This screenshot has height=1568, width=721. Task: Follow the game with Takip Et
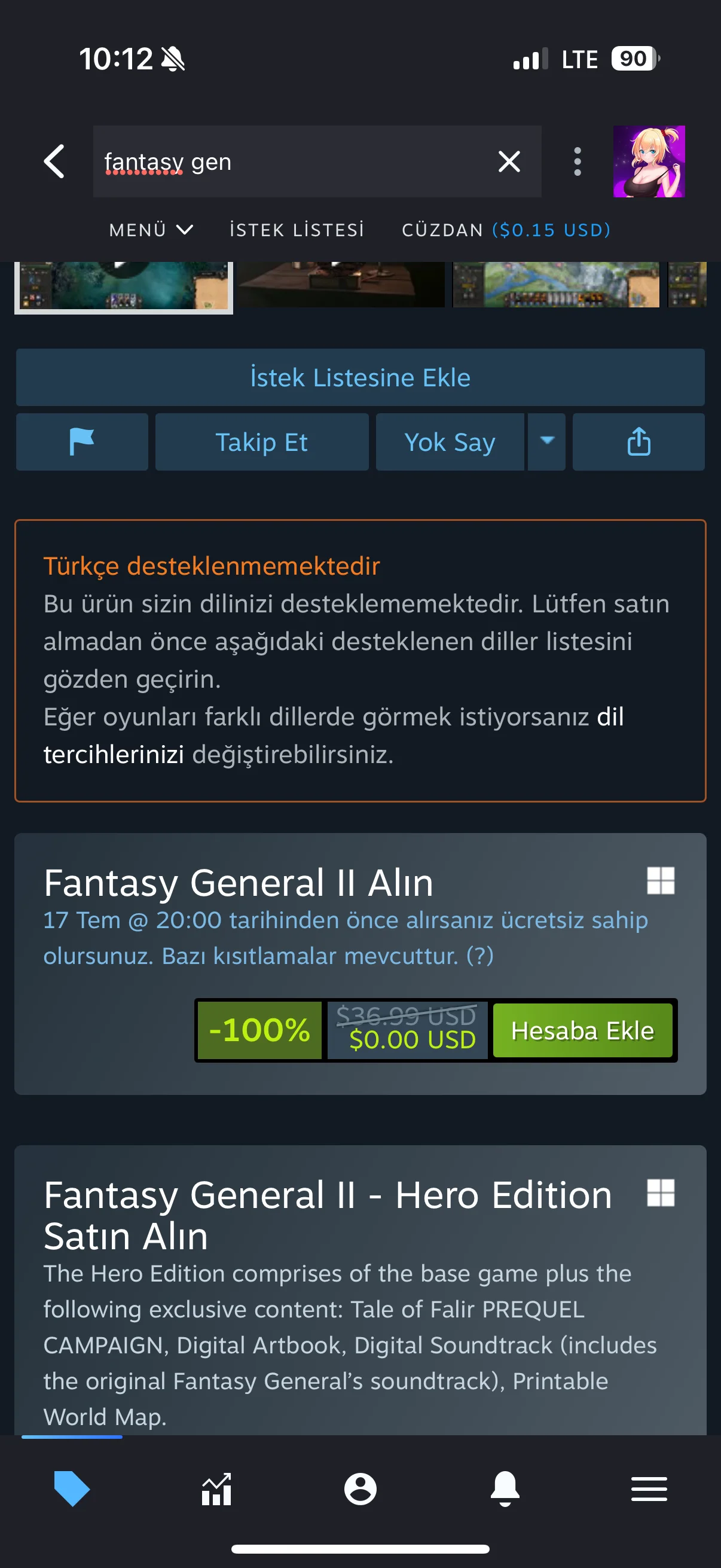(x=262, y=442)
